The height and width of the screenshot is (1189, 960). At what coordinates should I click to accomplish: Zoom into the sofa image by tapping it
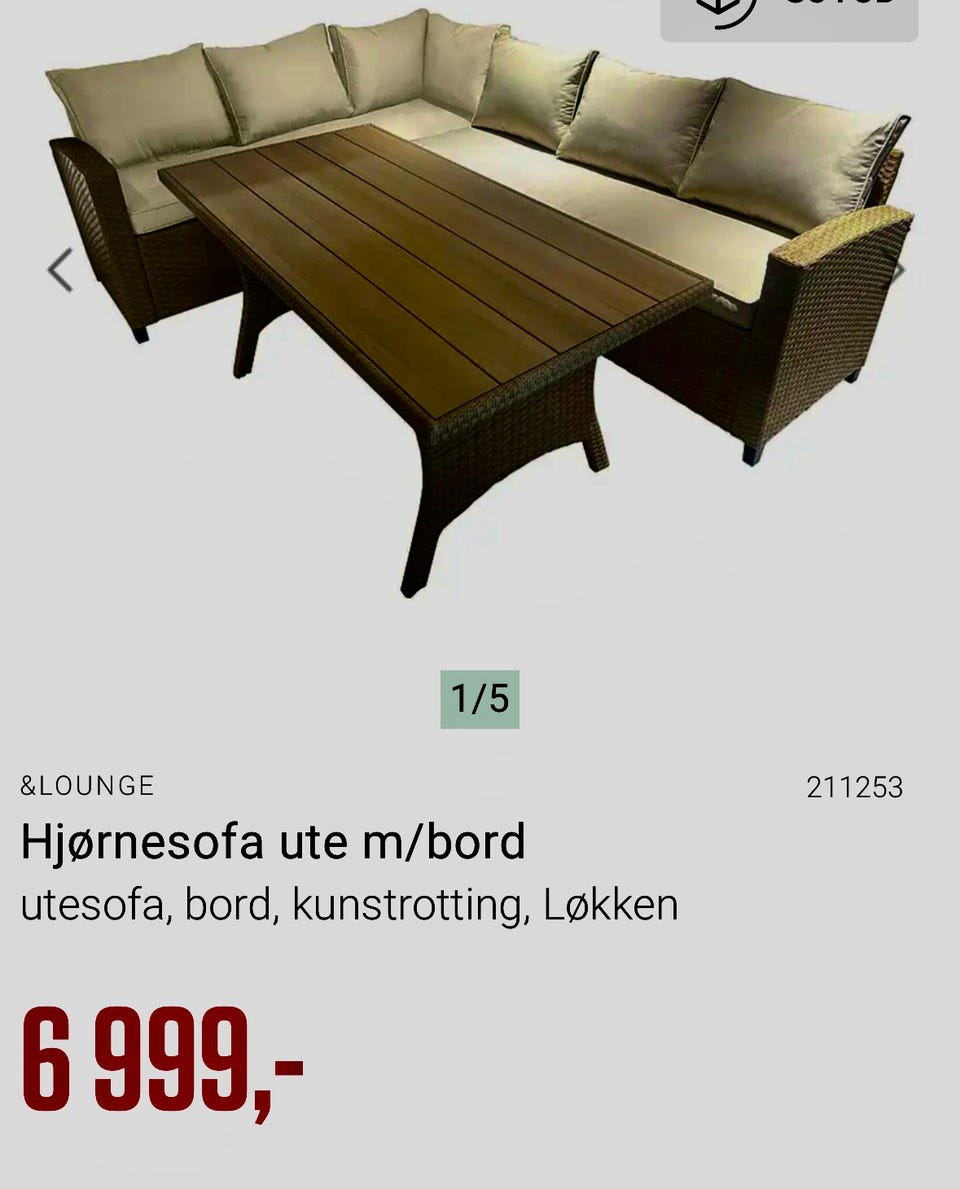(x=480, y=300)
